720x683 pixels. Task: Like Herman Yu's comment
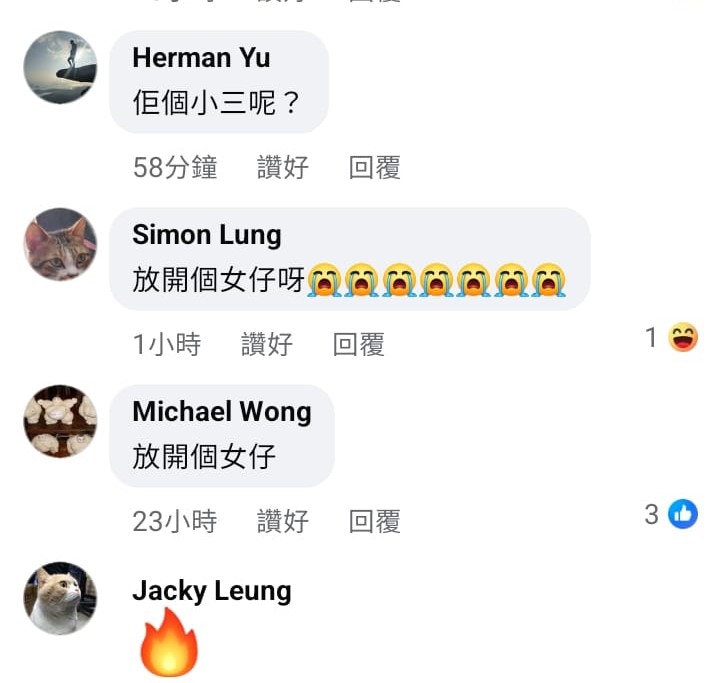(283, 168)
